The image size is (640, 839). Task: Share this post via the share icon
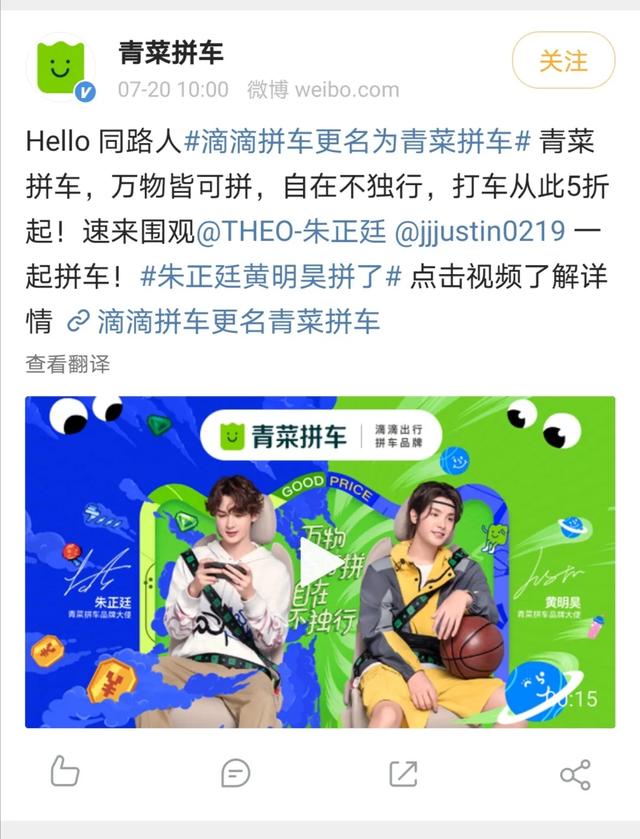(x=574, y=772)
